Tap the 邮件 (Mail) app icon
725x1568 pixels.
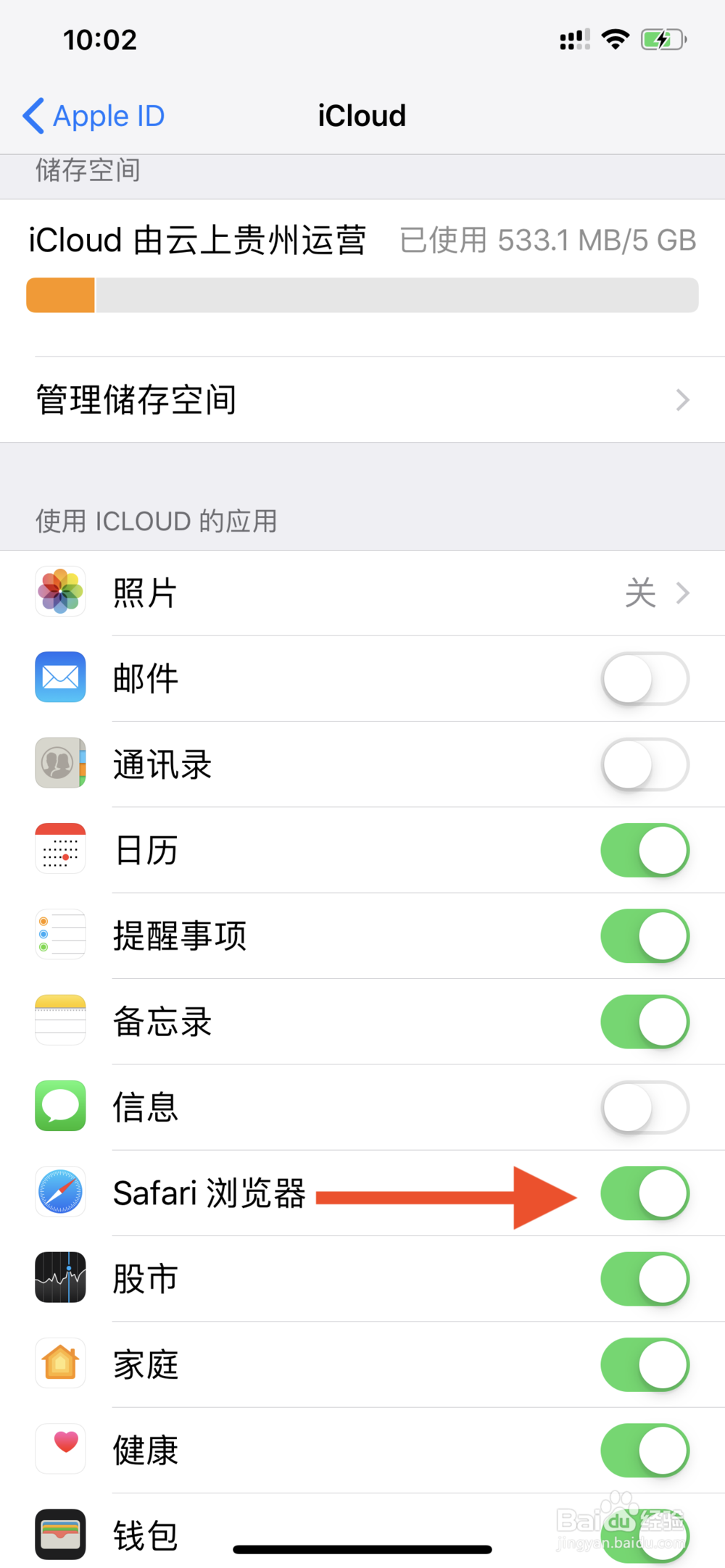point(60,678)
